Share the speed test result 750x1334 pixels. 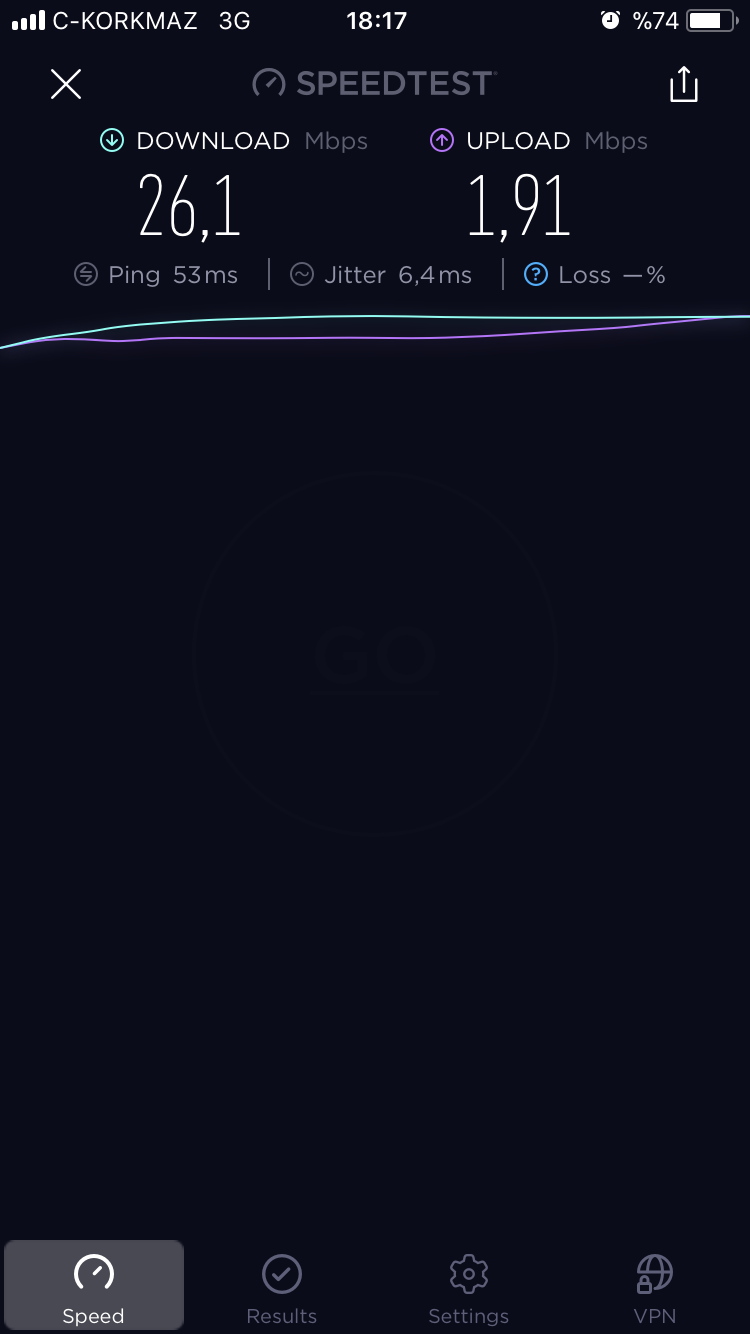coord(684,84)
